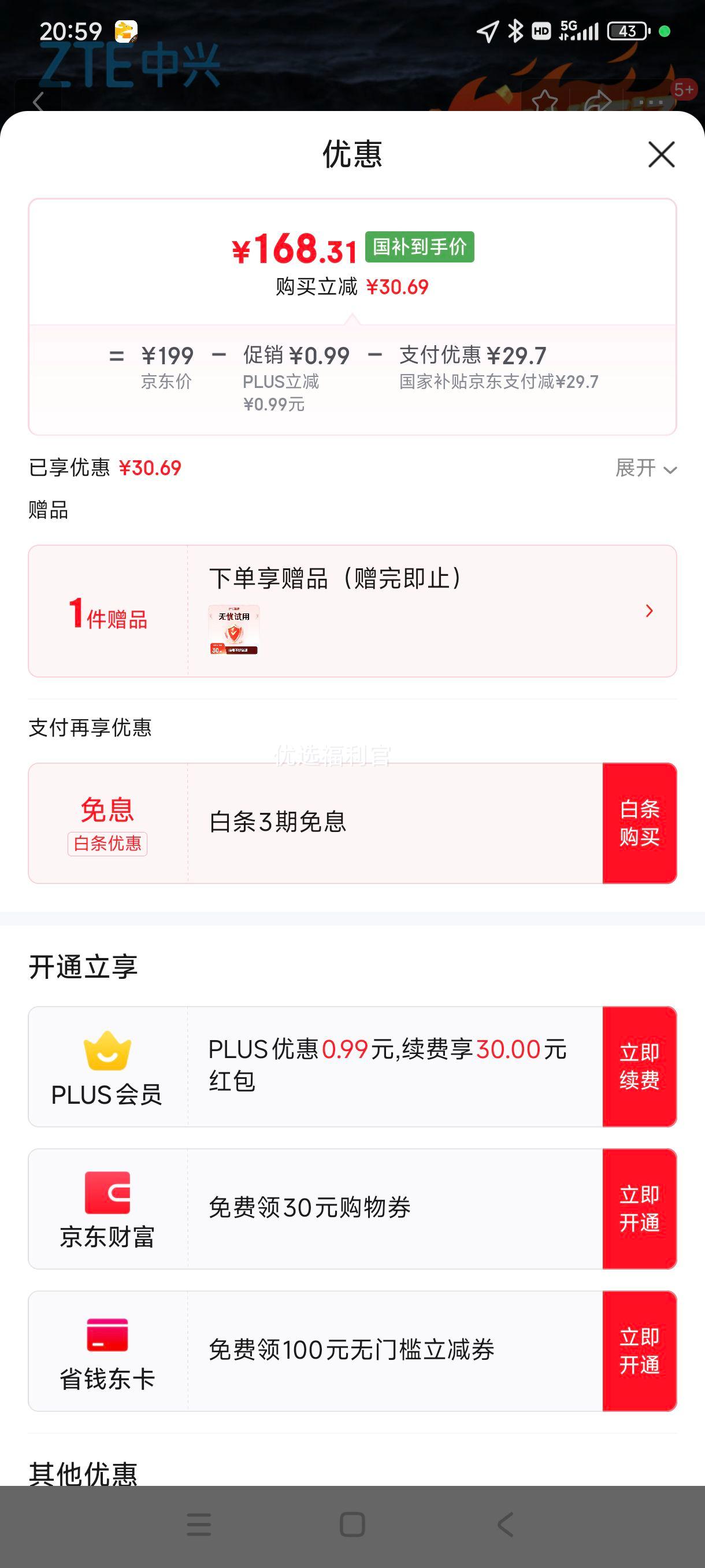Expand the 已享优惠 details with 展开
This screenshot has width=705, height=1568.
click(x=646, y=468)
